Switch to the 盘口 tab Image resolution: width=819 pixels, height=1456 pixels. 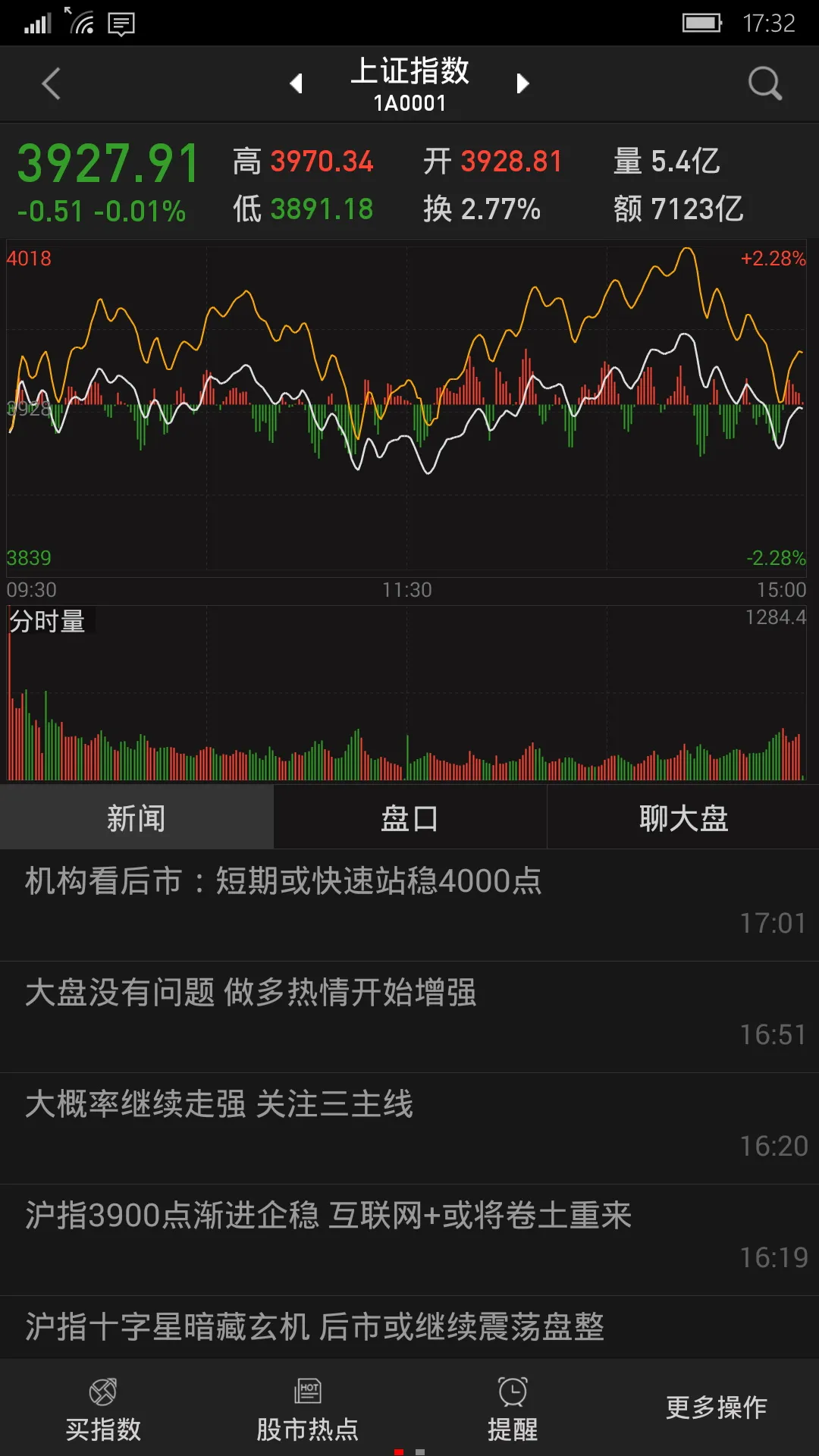409,817
